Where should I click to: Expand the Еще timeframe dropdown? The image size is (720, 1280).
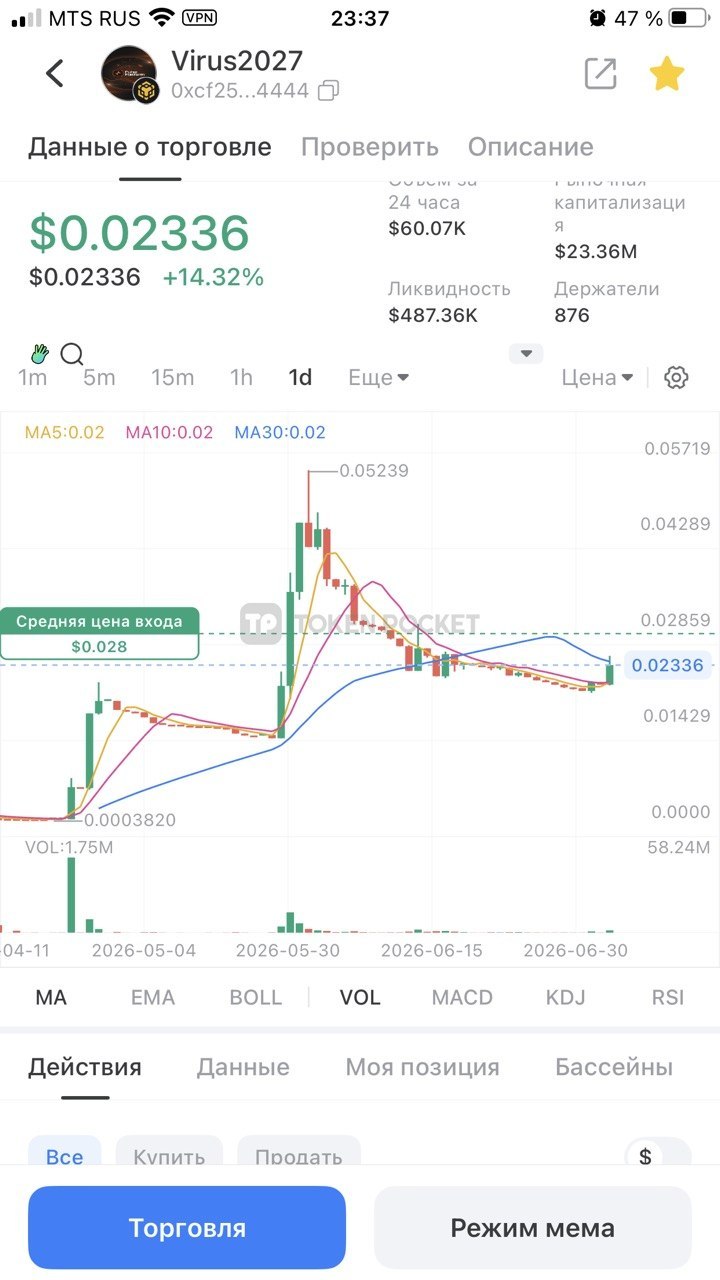coord(379,377)
